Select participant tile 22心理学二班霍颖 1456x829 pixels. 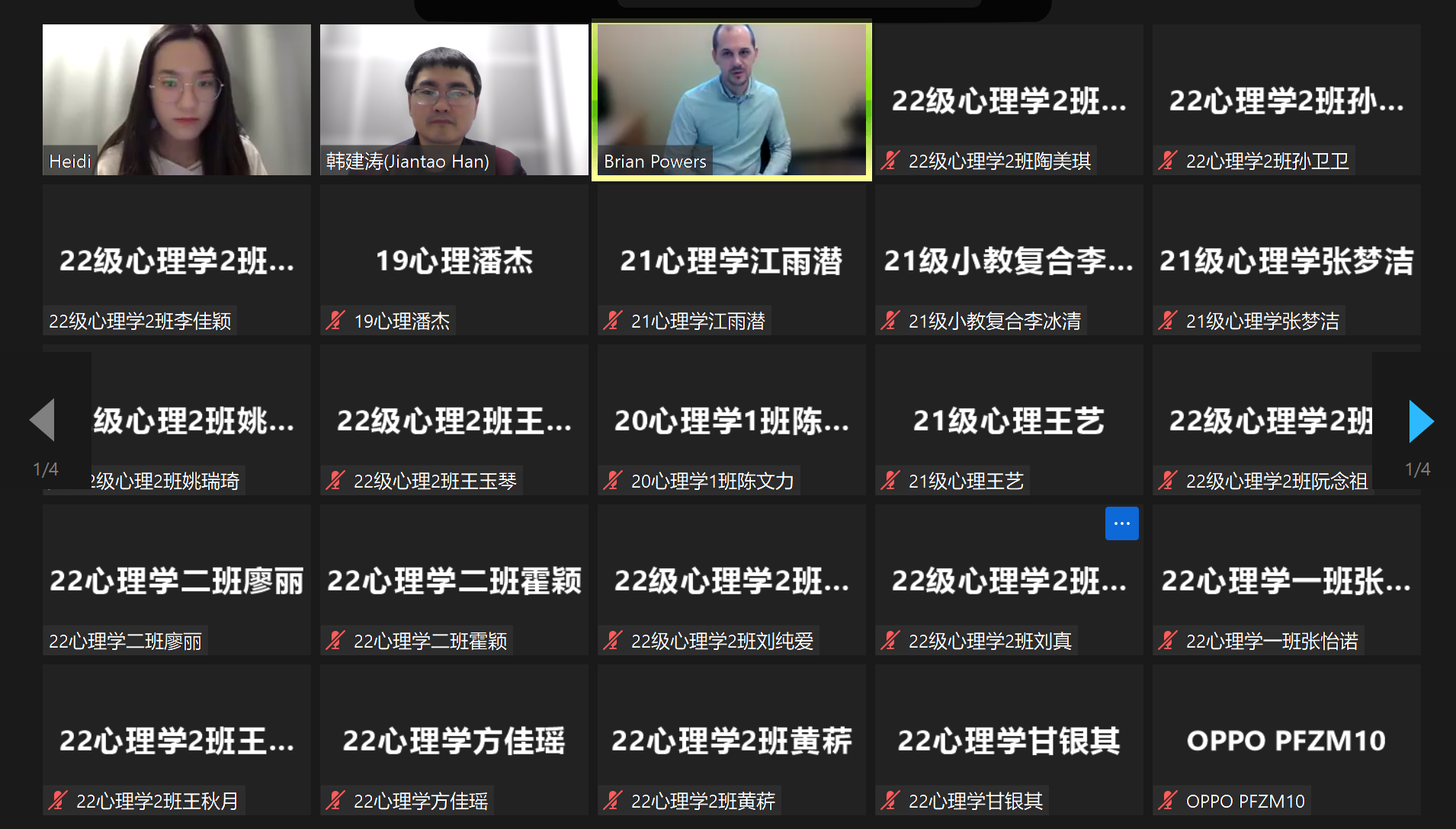pos(454,581)
